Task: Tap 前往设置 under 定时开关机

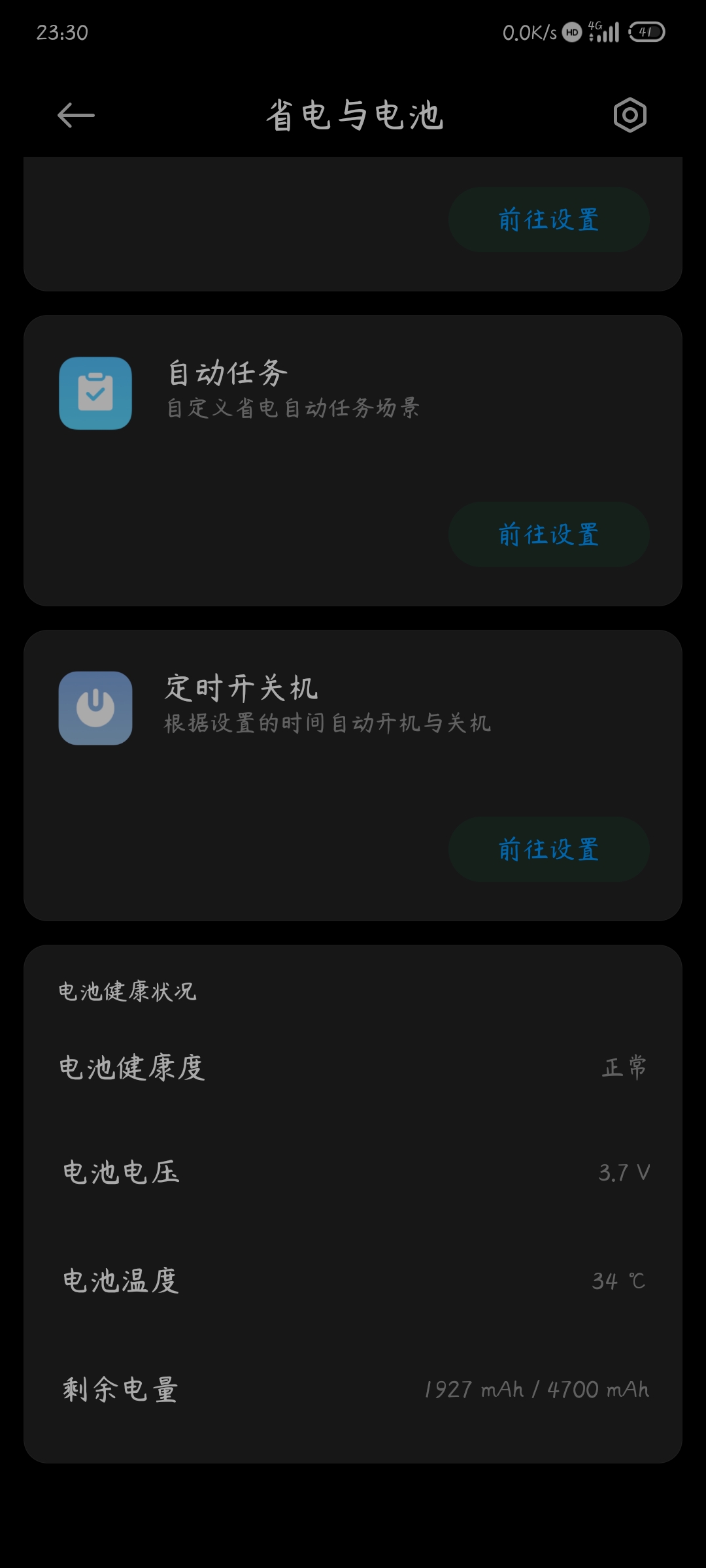Action: click(x=548, y=849)
